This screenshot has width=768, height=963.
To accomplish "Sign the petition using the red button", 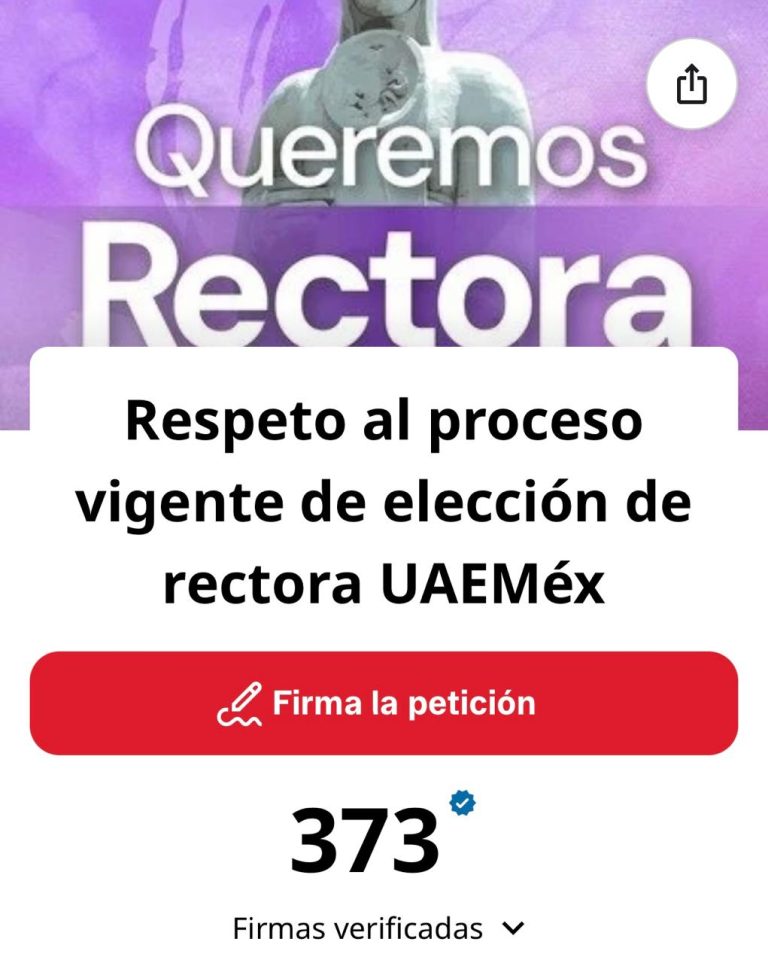I will pos(384,703).
